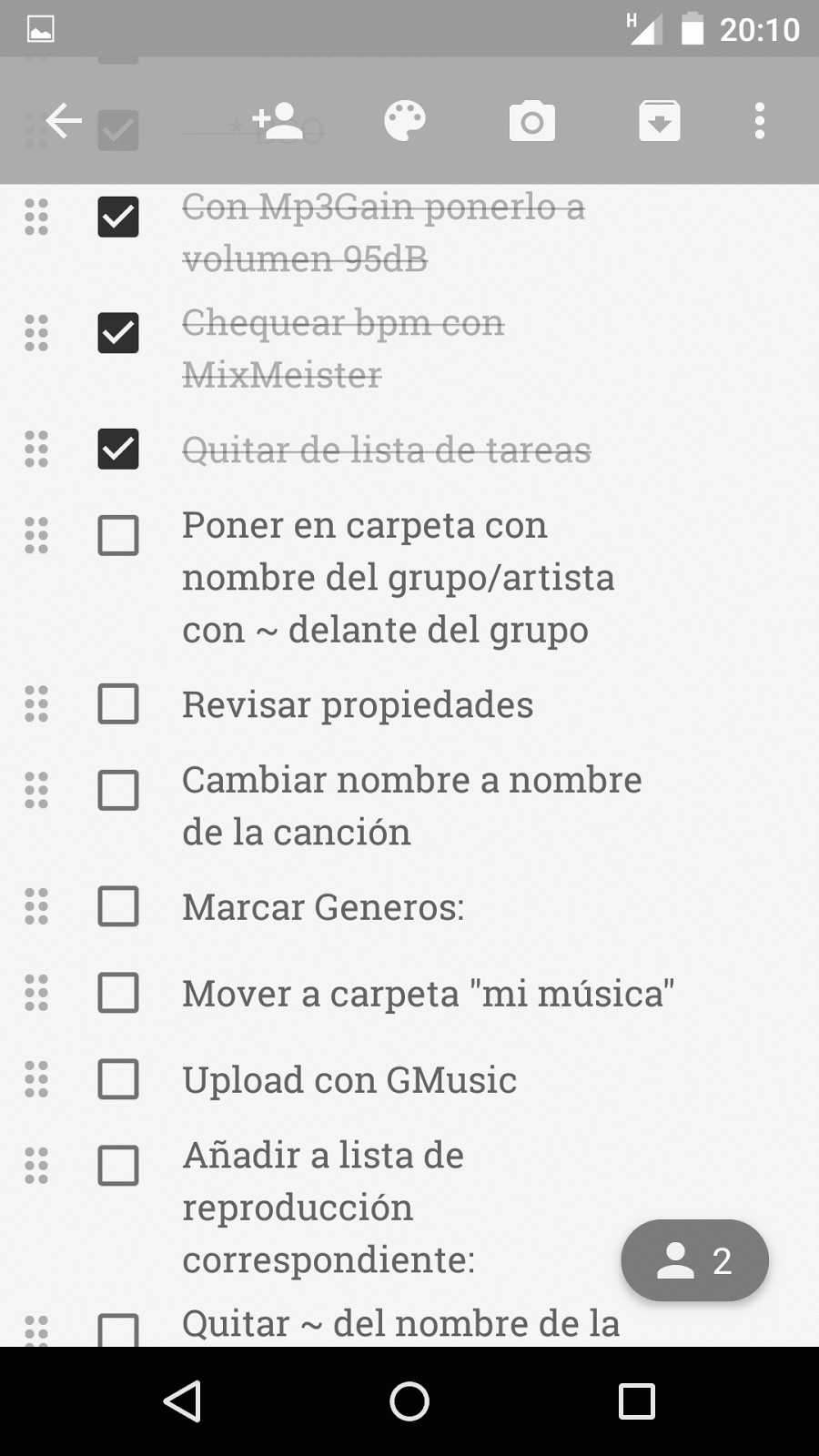Check "Poner en carpeta con nombre del grupo/artista"

click(x=118, y=537)
